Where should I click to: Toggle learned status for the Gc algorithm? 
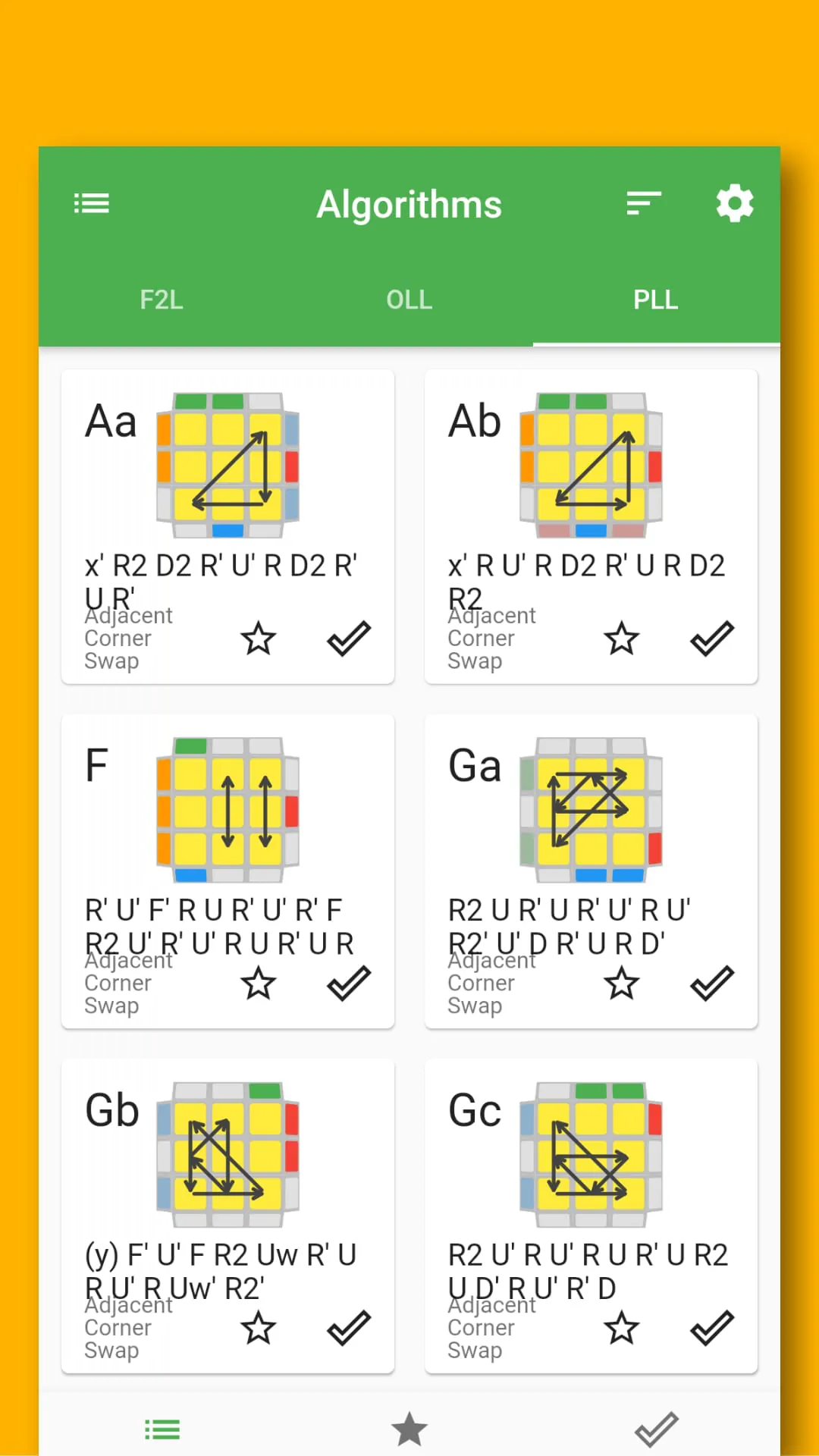[x=711, y=1329]
